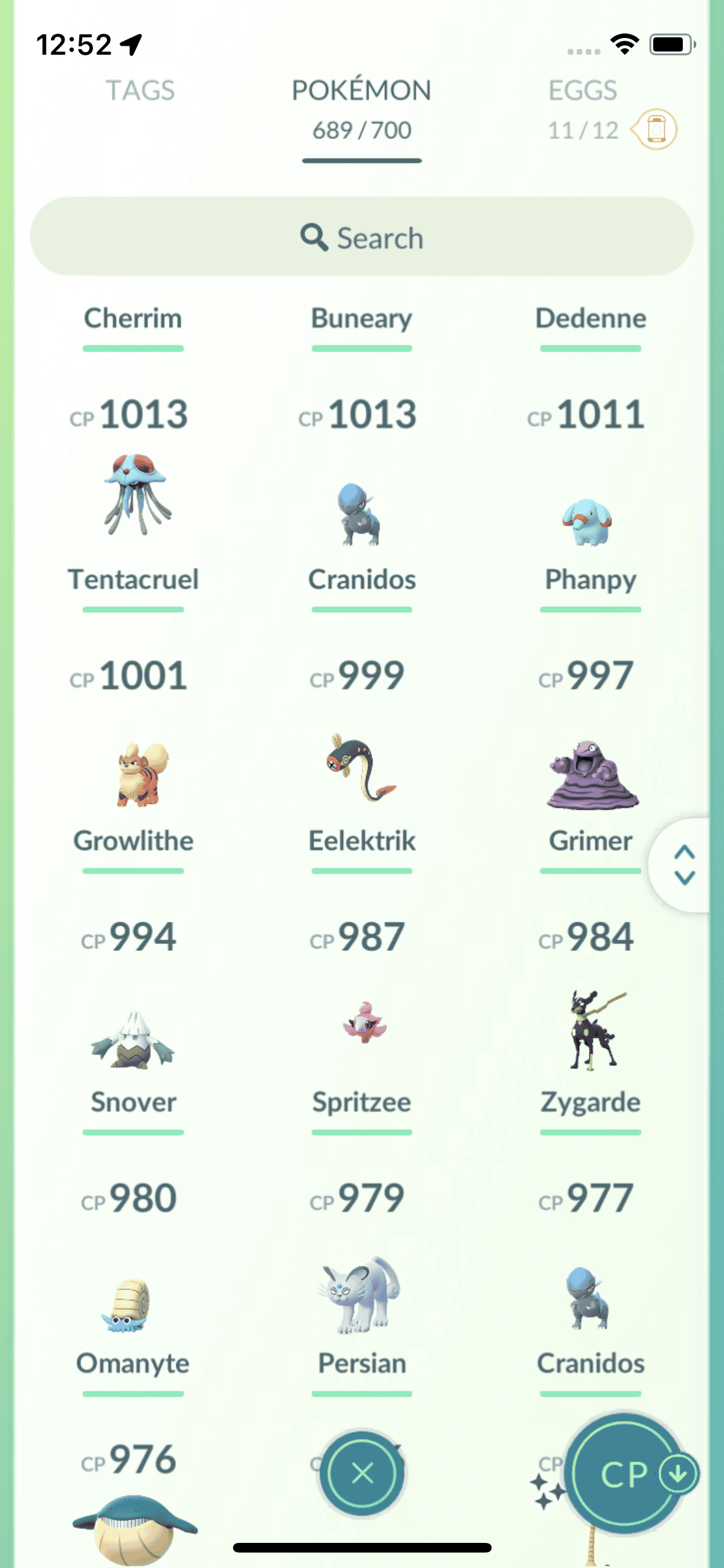Change the CP sort order button

(x=626, y=1473)
